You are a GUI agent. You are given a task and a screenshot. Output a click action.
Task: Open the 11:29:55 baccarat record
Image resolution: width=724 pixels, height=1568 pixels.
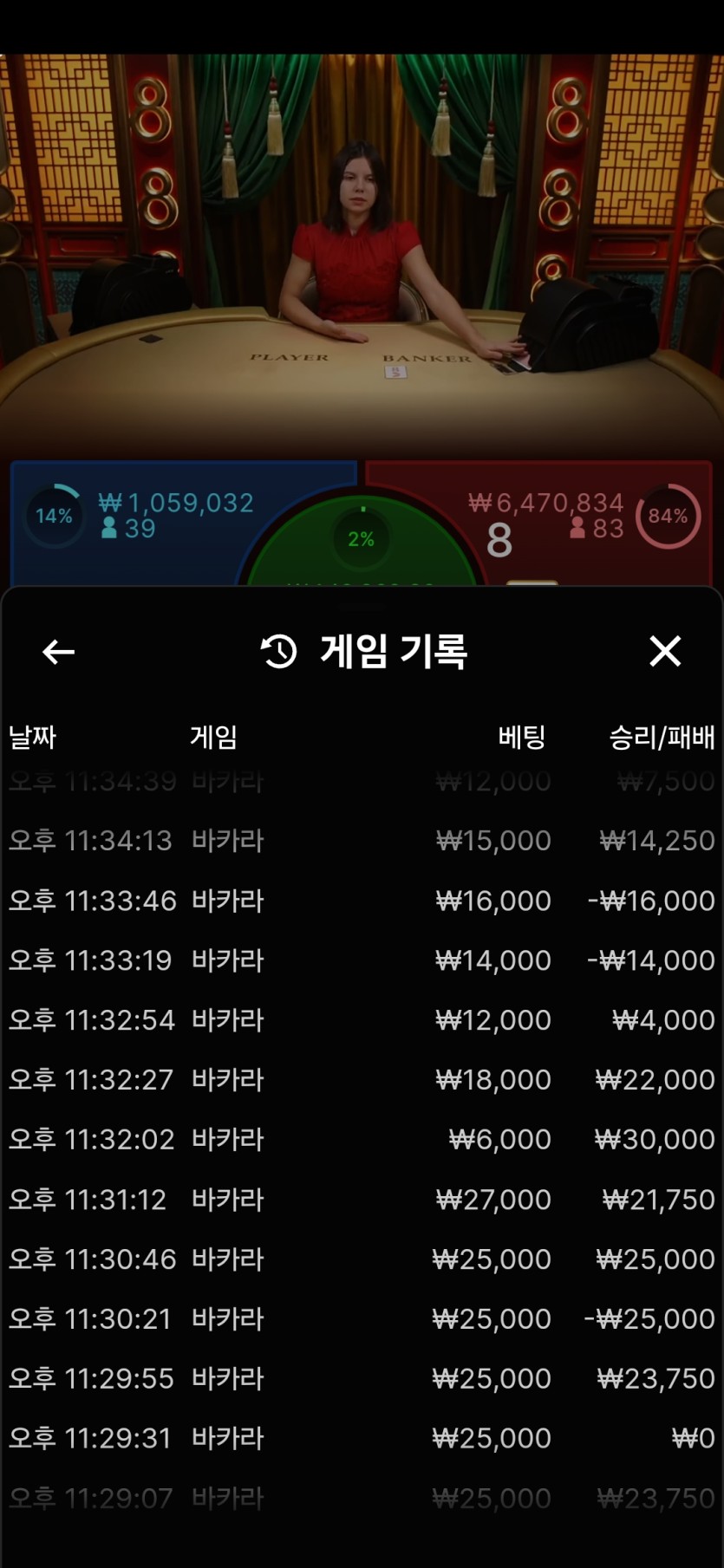[x=362, y=1378]
